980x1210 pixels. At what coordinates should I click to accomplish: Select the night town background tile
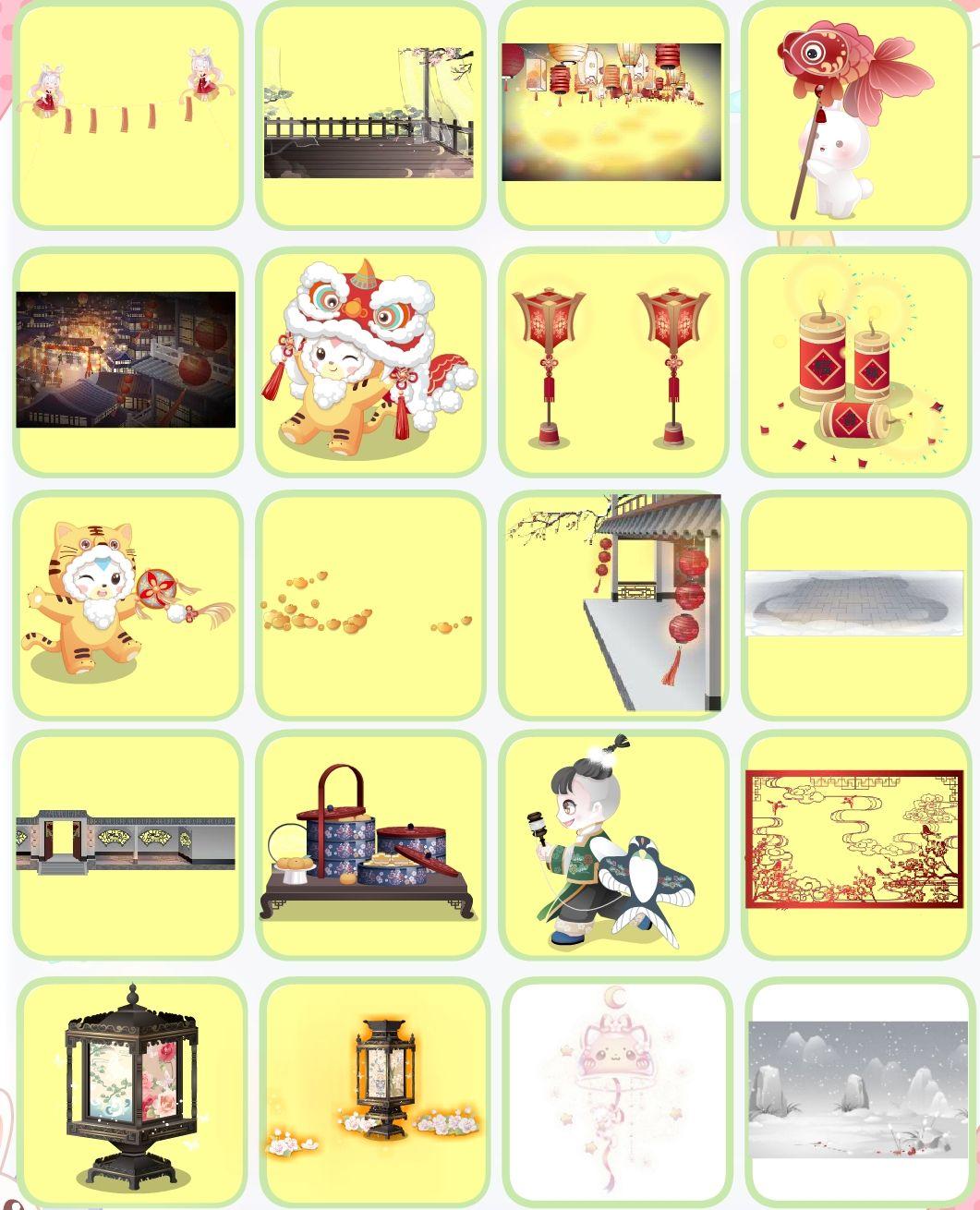pyautogui.click(x=127, y=361)
